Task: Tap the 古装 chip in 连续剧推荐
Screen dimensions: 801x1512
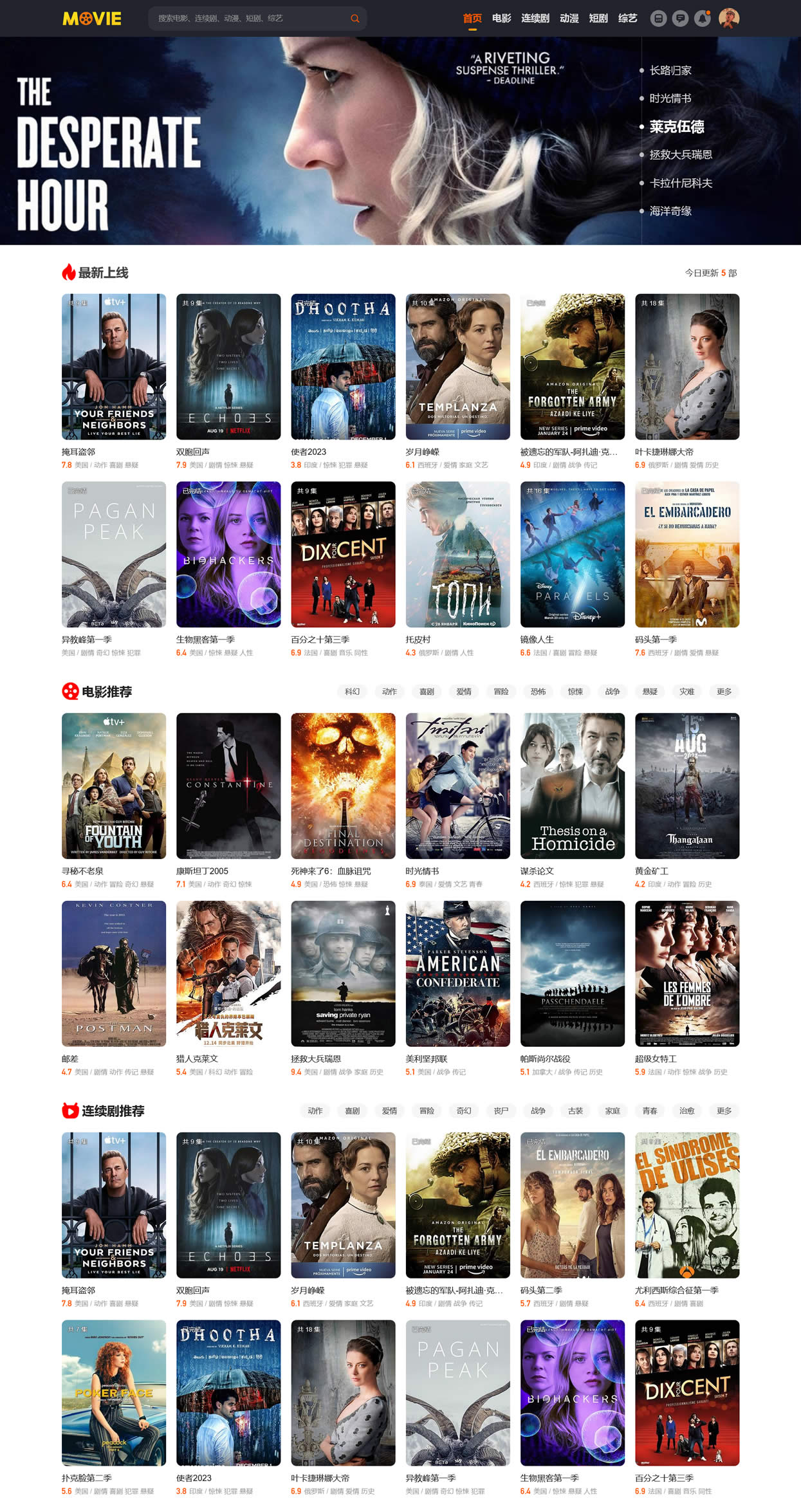Action: click(x=575, y=1111)
